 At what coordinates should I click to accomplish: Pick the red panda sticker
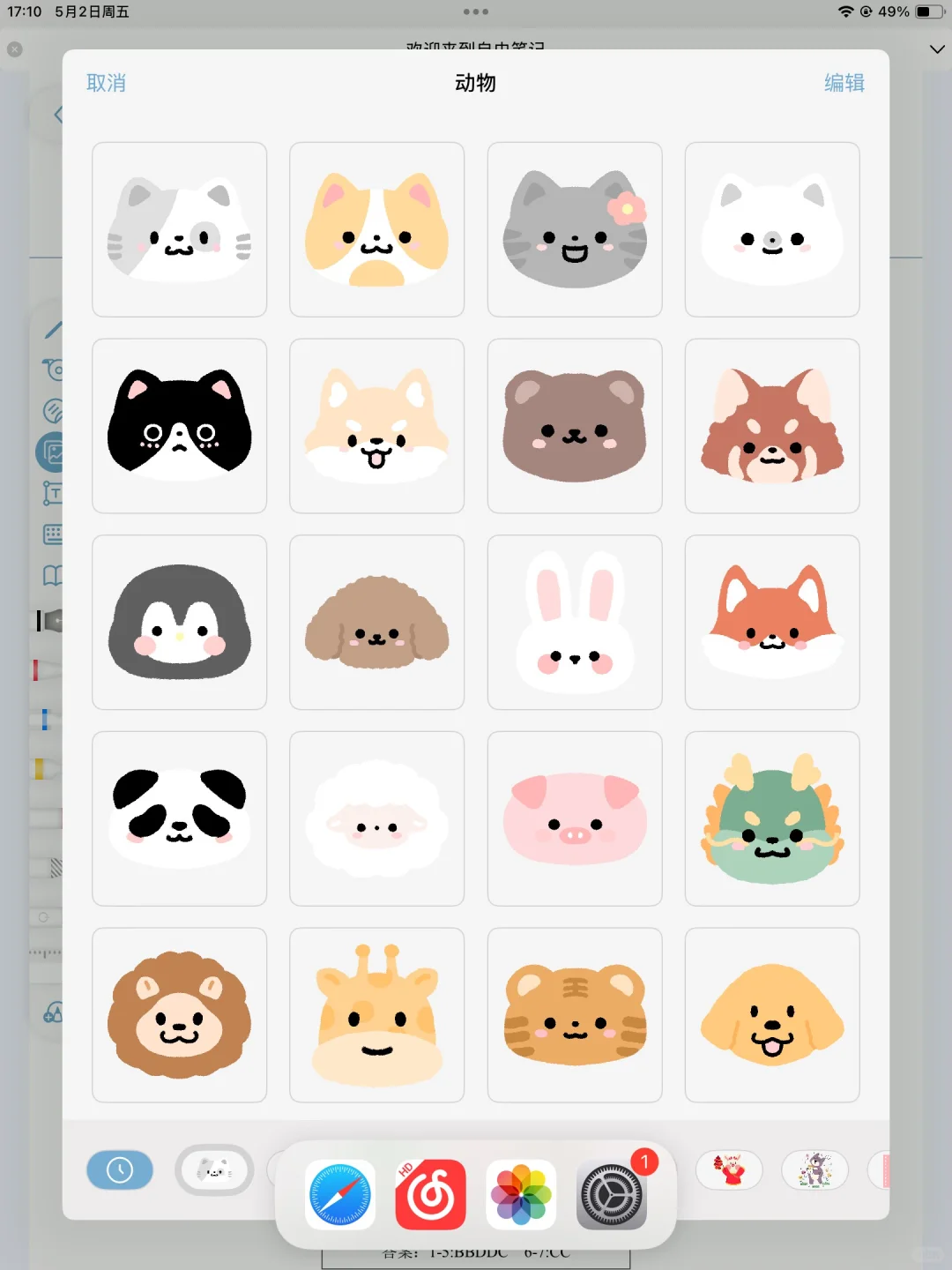771,426
